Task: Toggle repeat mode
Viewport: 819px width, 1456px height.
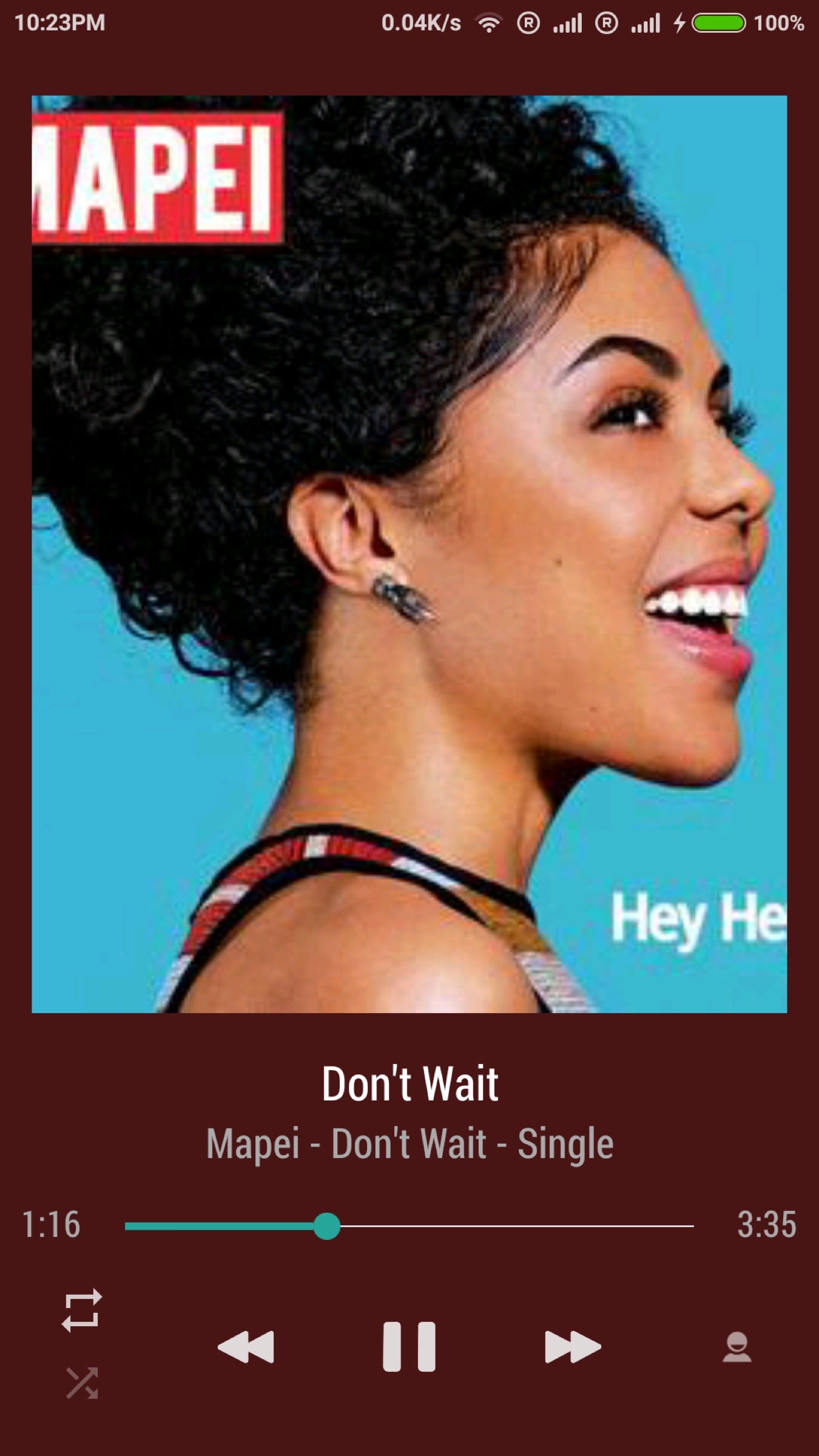Action: pyautogui.click(x=82, y=1310)
